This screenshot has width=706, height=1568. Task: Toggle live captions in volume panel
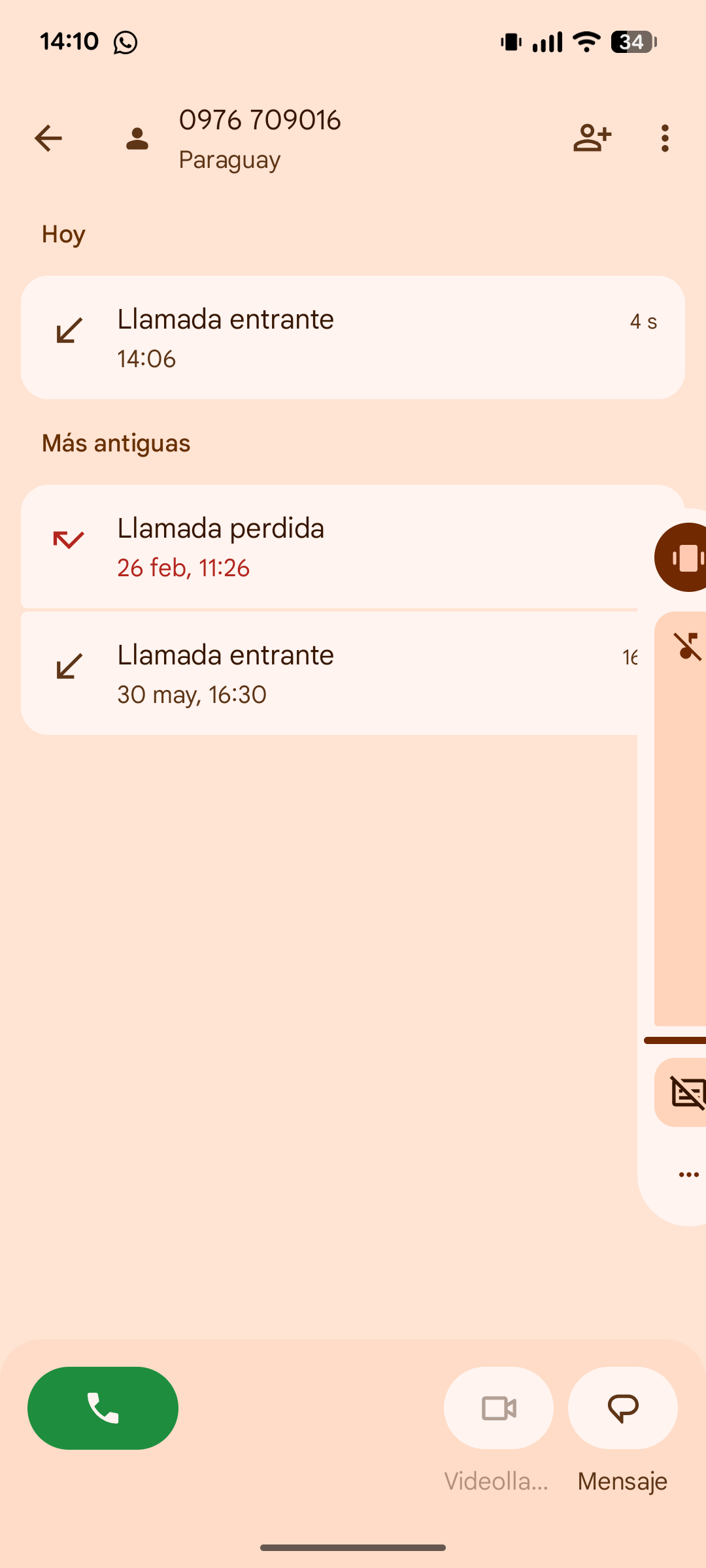(x=685, y=1092)
